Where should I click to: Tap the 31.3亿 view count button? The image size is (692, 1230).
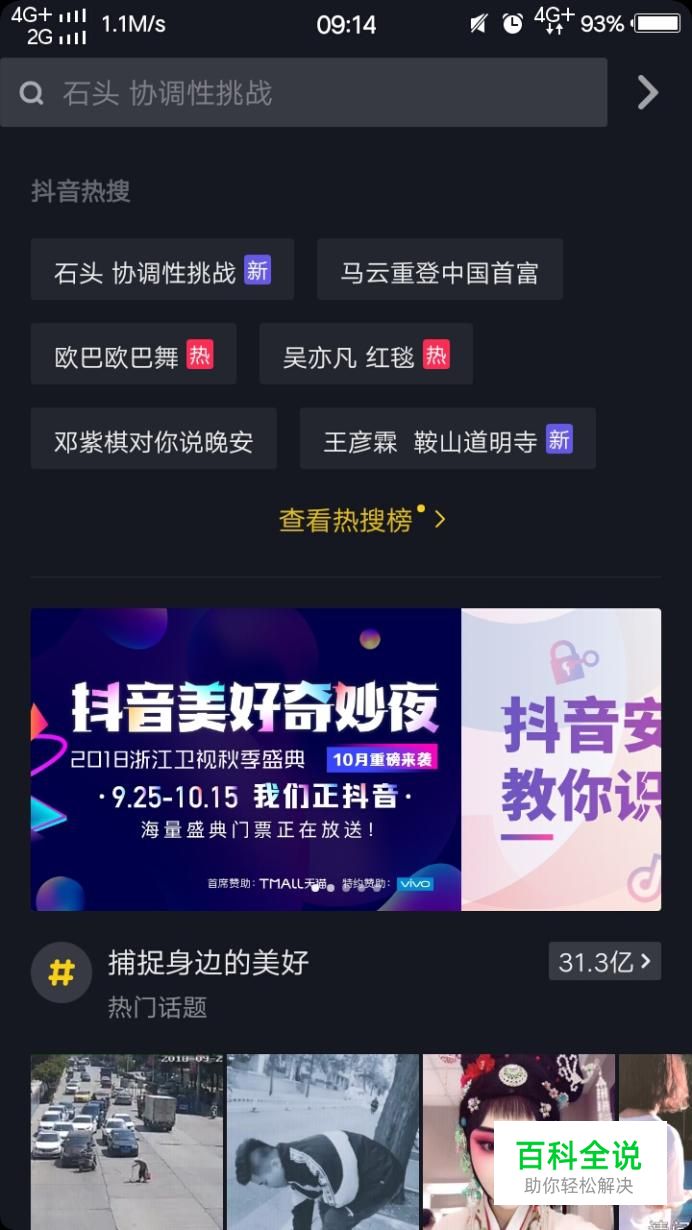pos(604,962)
